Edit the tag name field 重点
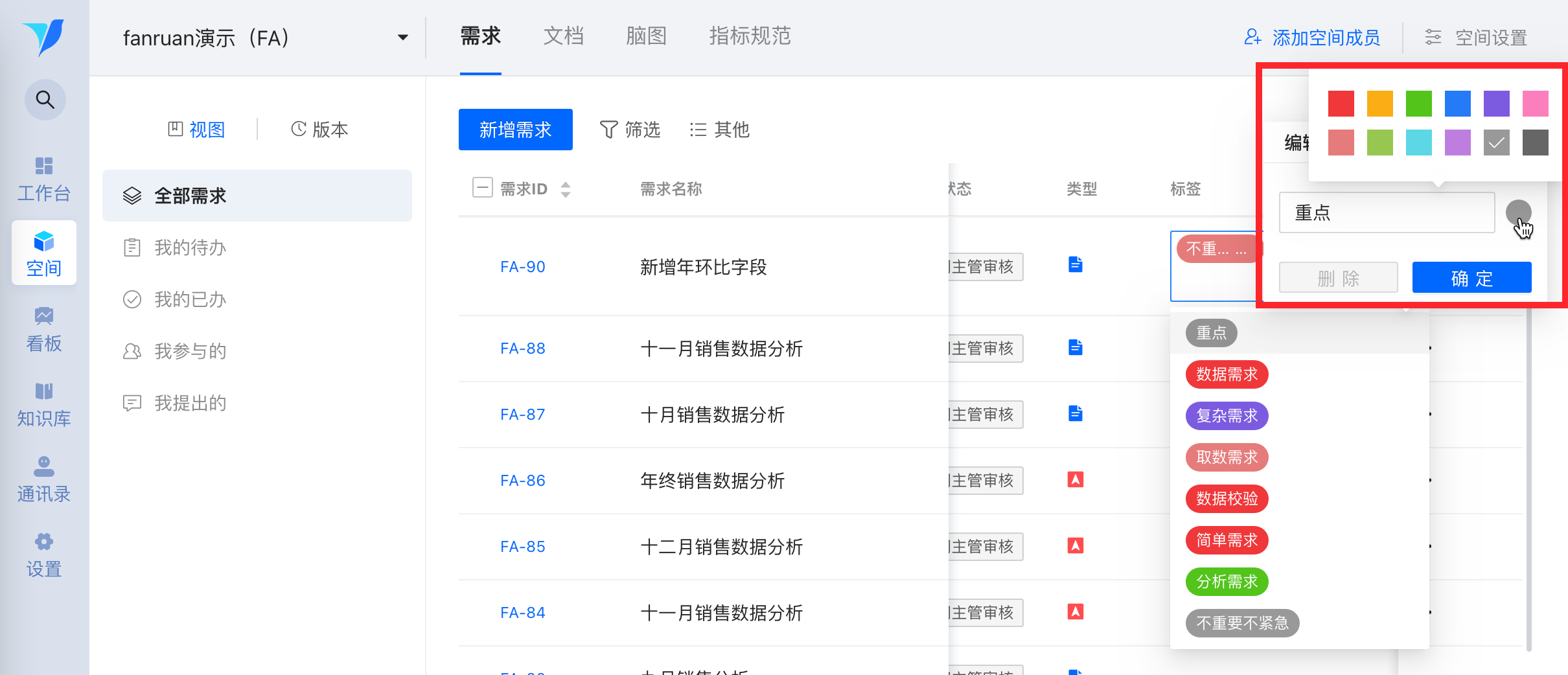The width and height of the screenshot is (1568, 675). point(1387,212)
